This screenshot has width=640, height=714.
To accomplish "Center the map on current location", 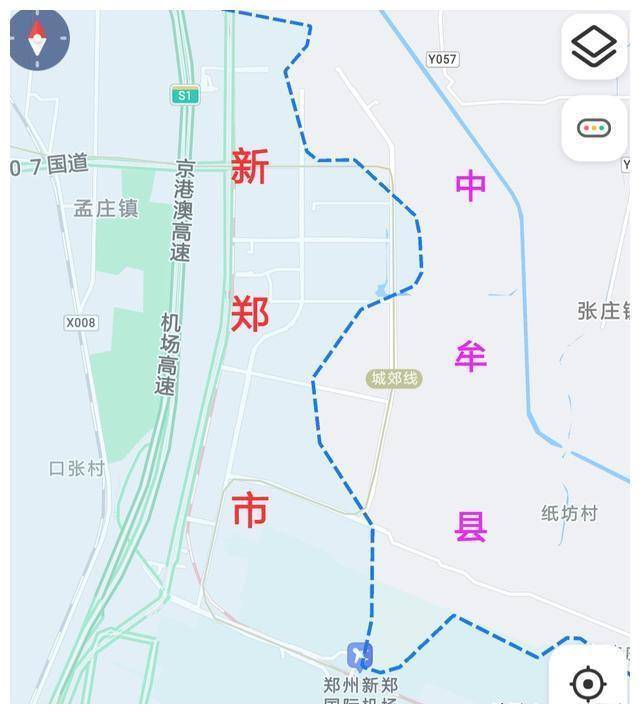I will pos(588,684).
